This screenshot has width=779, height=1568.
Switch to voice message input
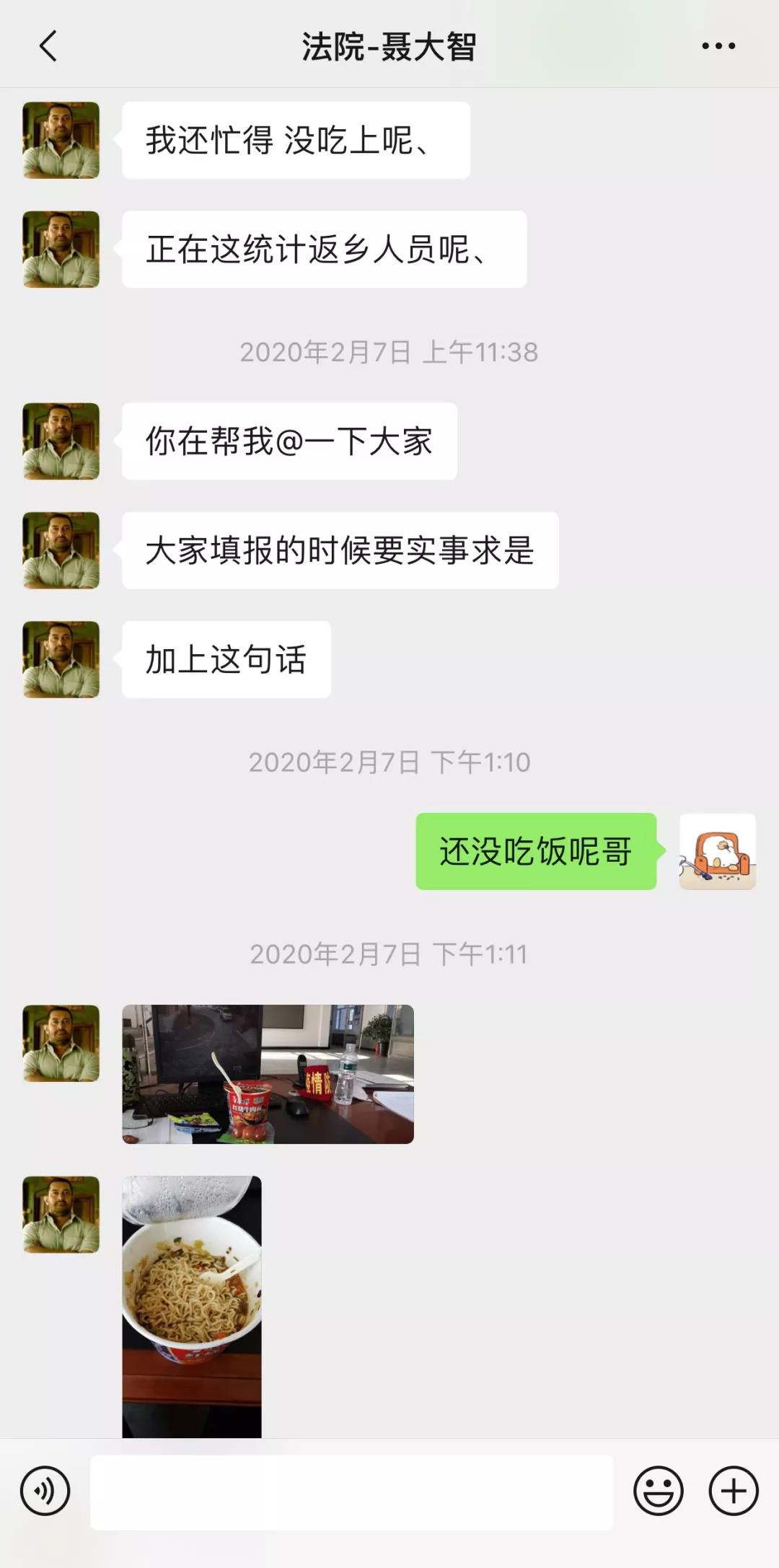point(45,1491)
